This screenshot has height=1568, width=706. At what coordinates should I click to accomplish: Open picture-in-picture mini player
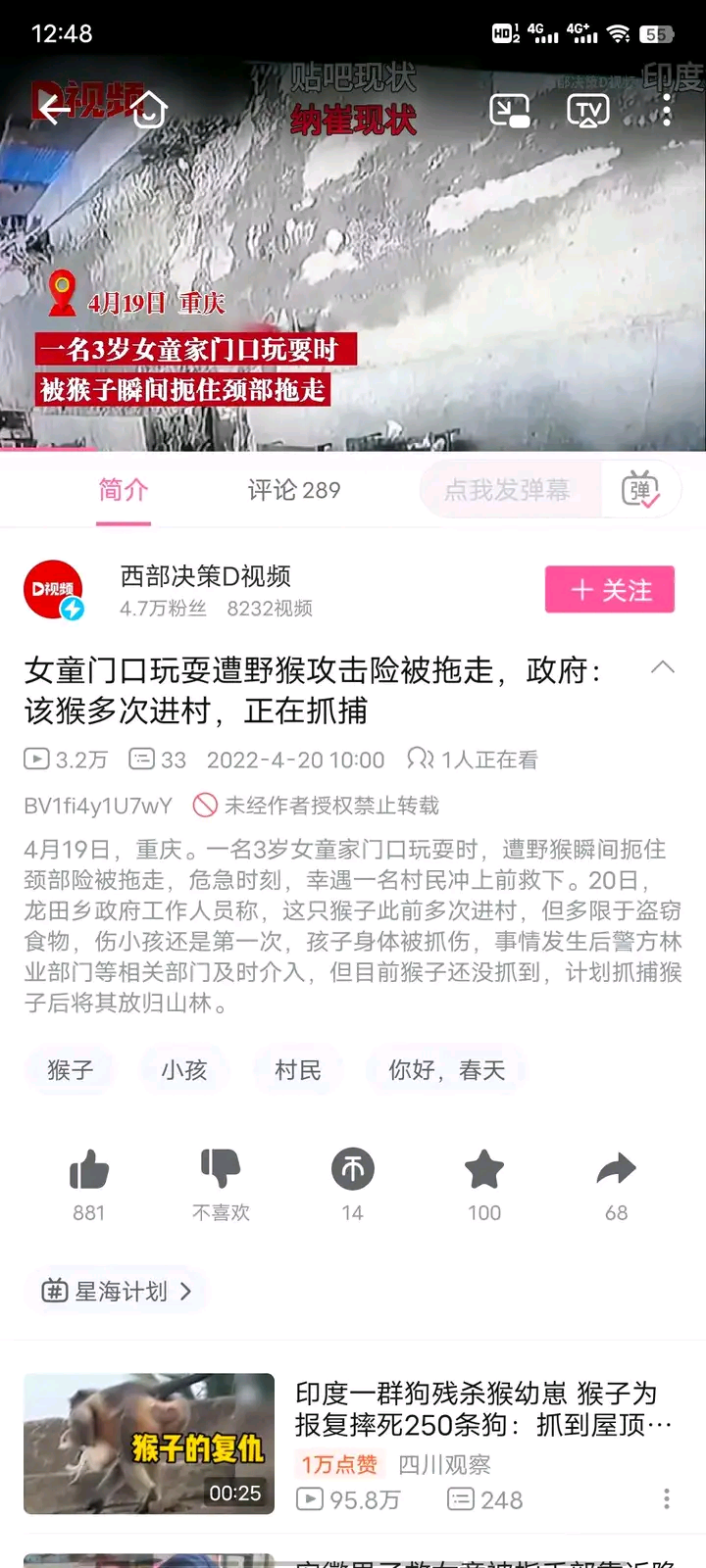pos(509,111)
